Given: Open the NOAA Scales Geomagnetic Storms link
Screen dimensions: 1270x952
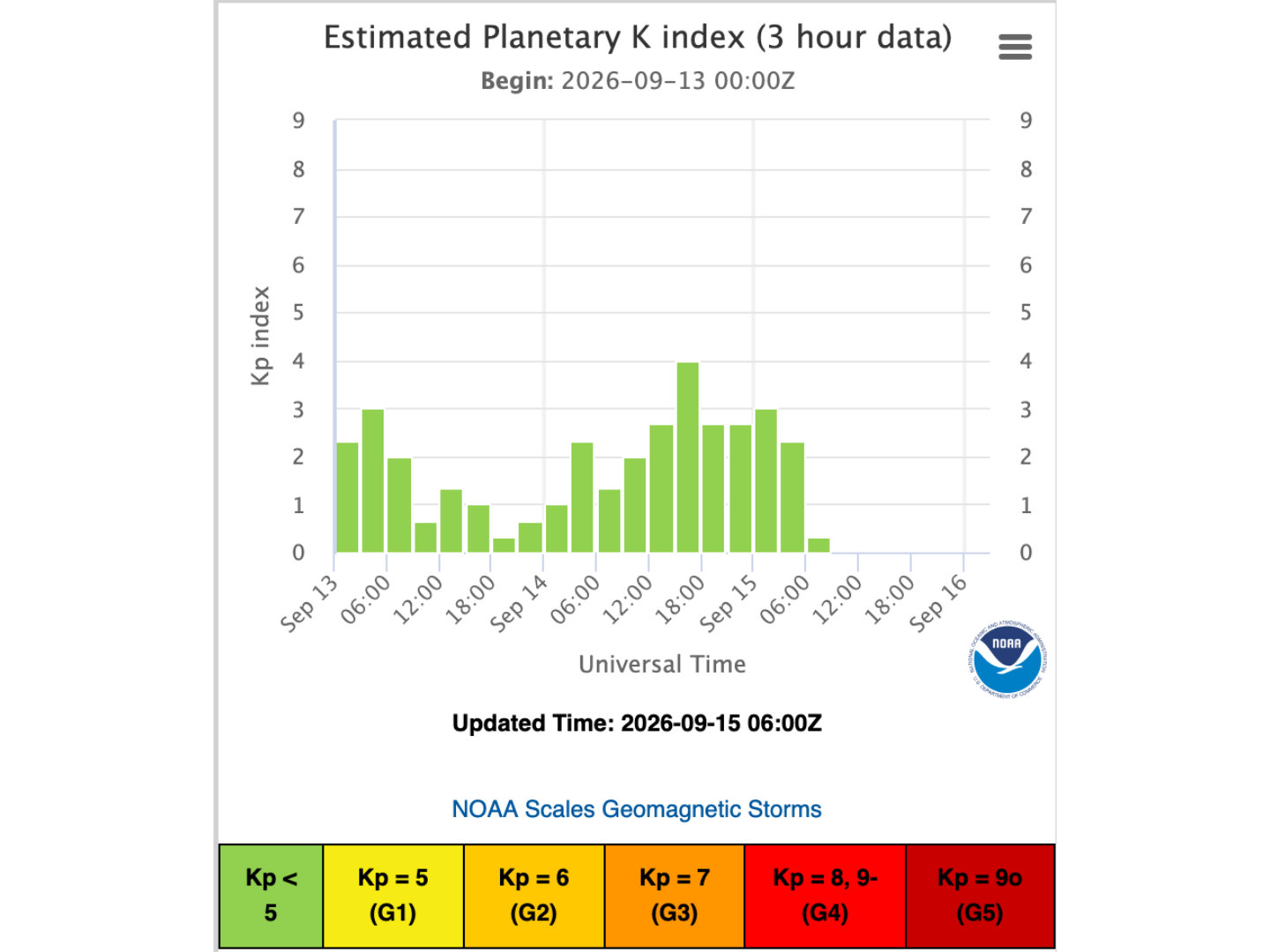Looking at the screenshot, I should coord(637,809).
